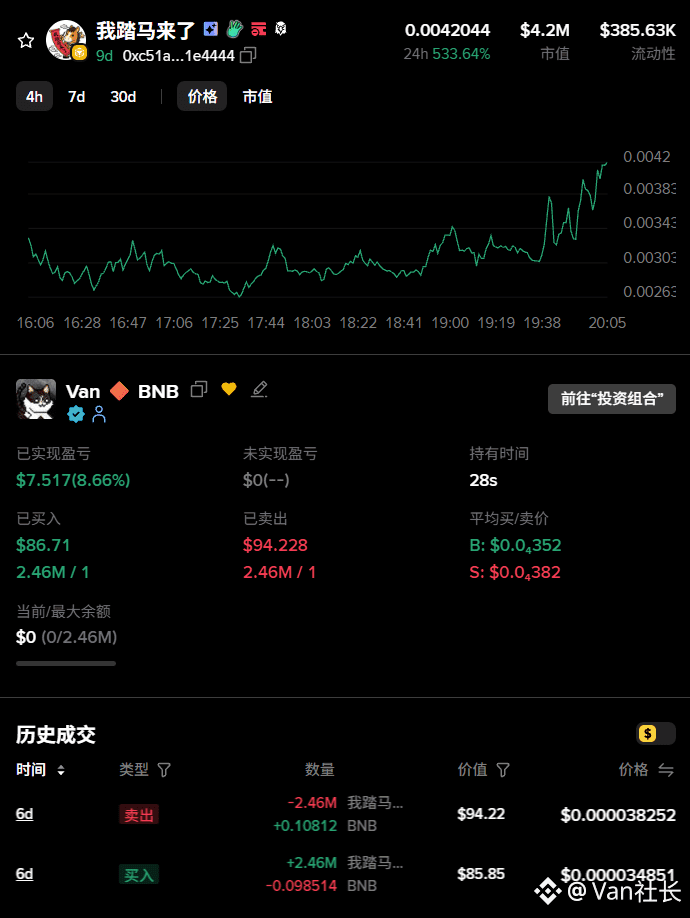Show the 价格 chart
690x918 pixels.
pos(202,97)
